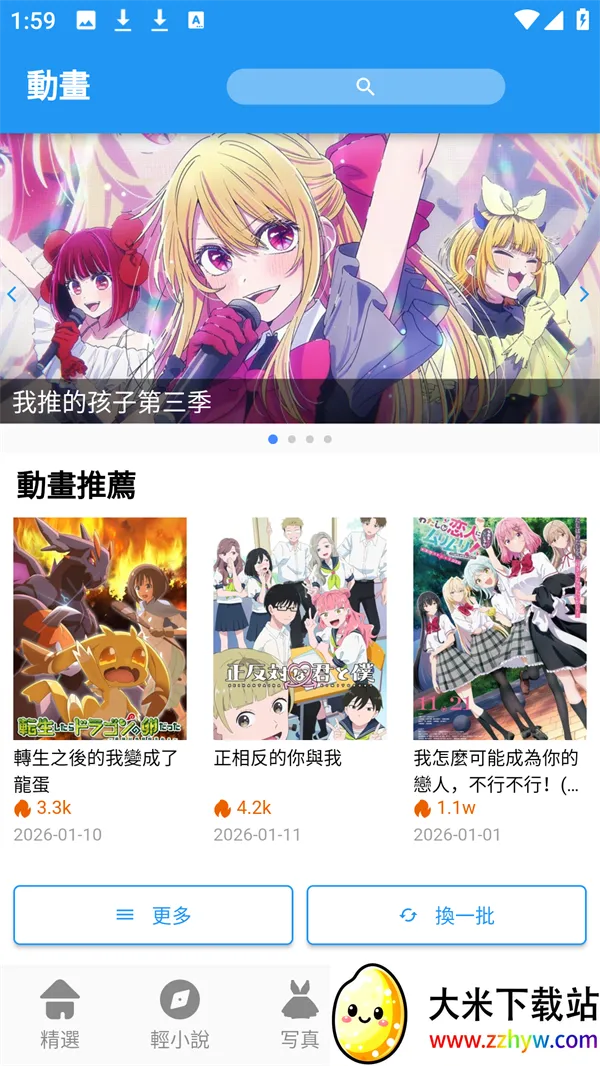This screenshot has width=600, height=1066.
Task: Open the search bar
Action: click(x=365, y=87)
